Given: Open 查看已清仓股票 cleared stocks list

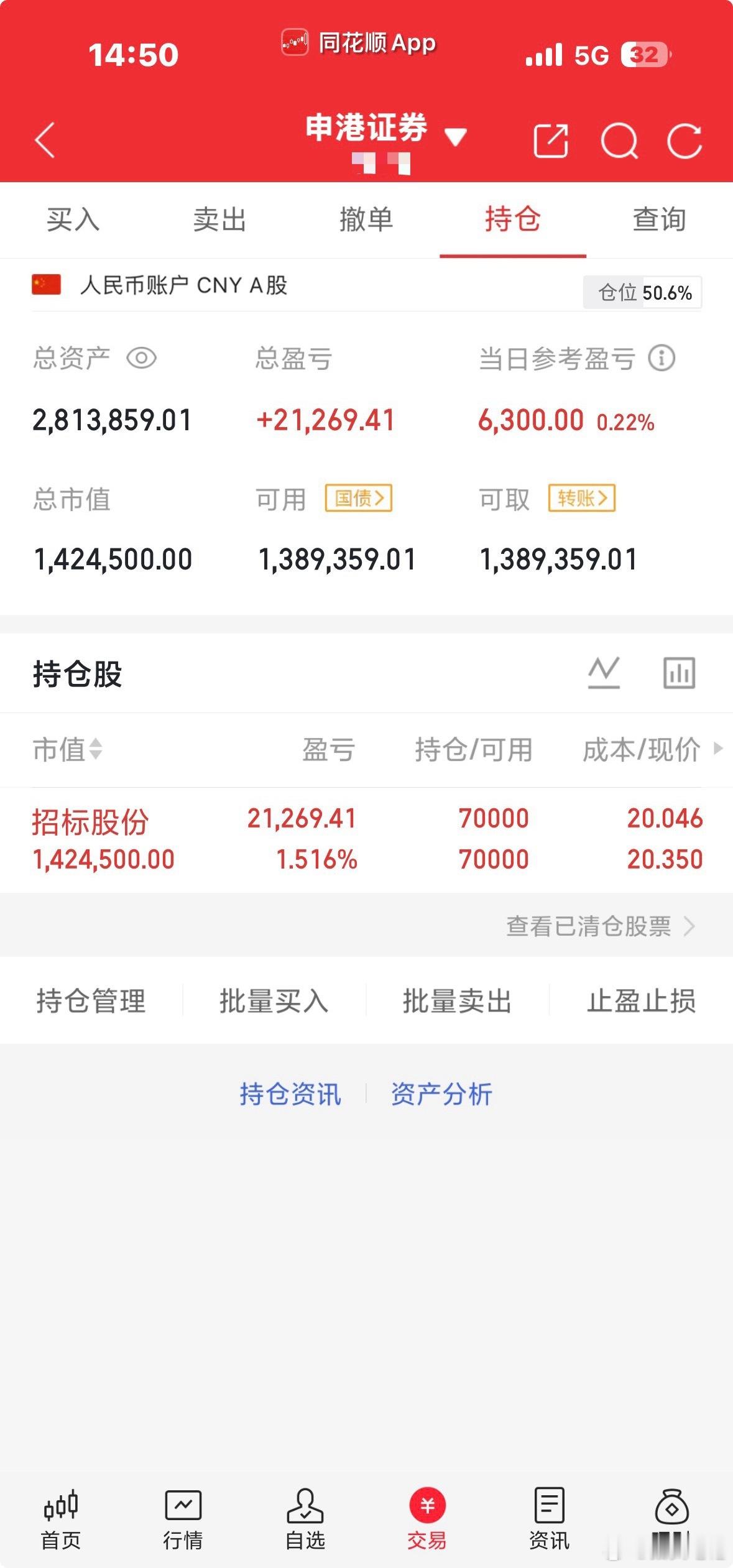Looking at the screenshot, I should coord(589,926).
